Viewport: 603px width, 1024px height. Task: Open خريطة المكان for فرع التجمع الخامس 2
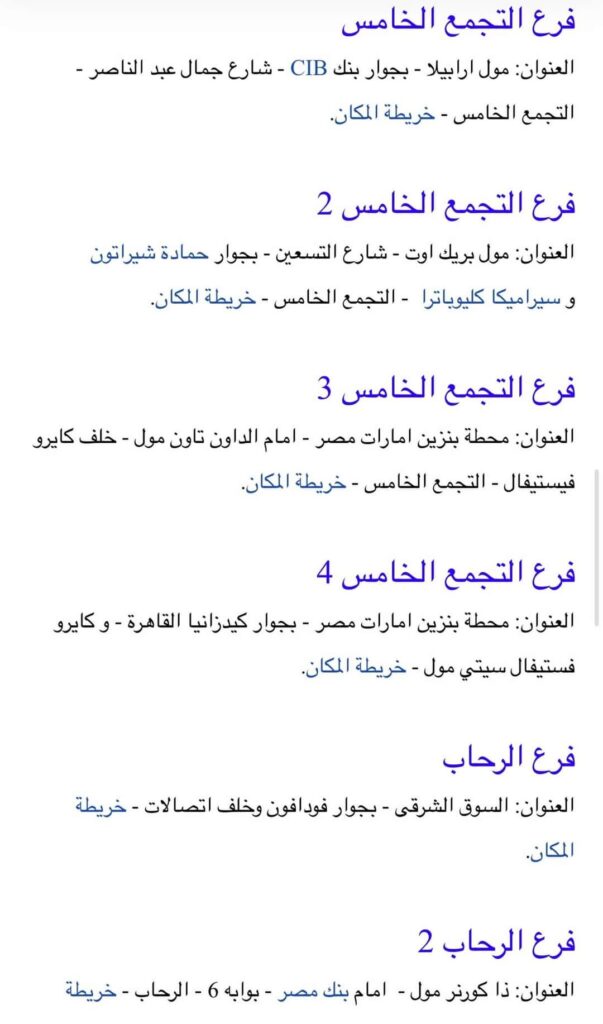[204, 300]
